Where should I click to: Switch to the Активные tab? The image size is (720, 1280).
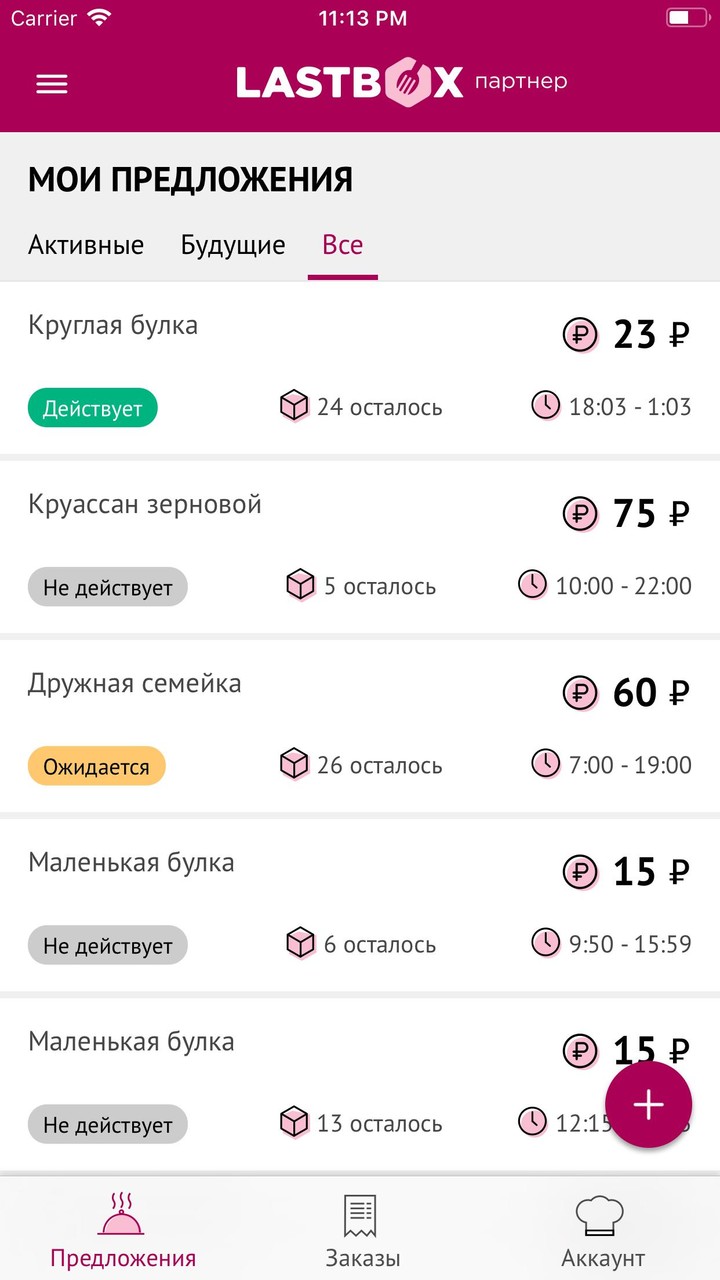coord(86,244)
